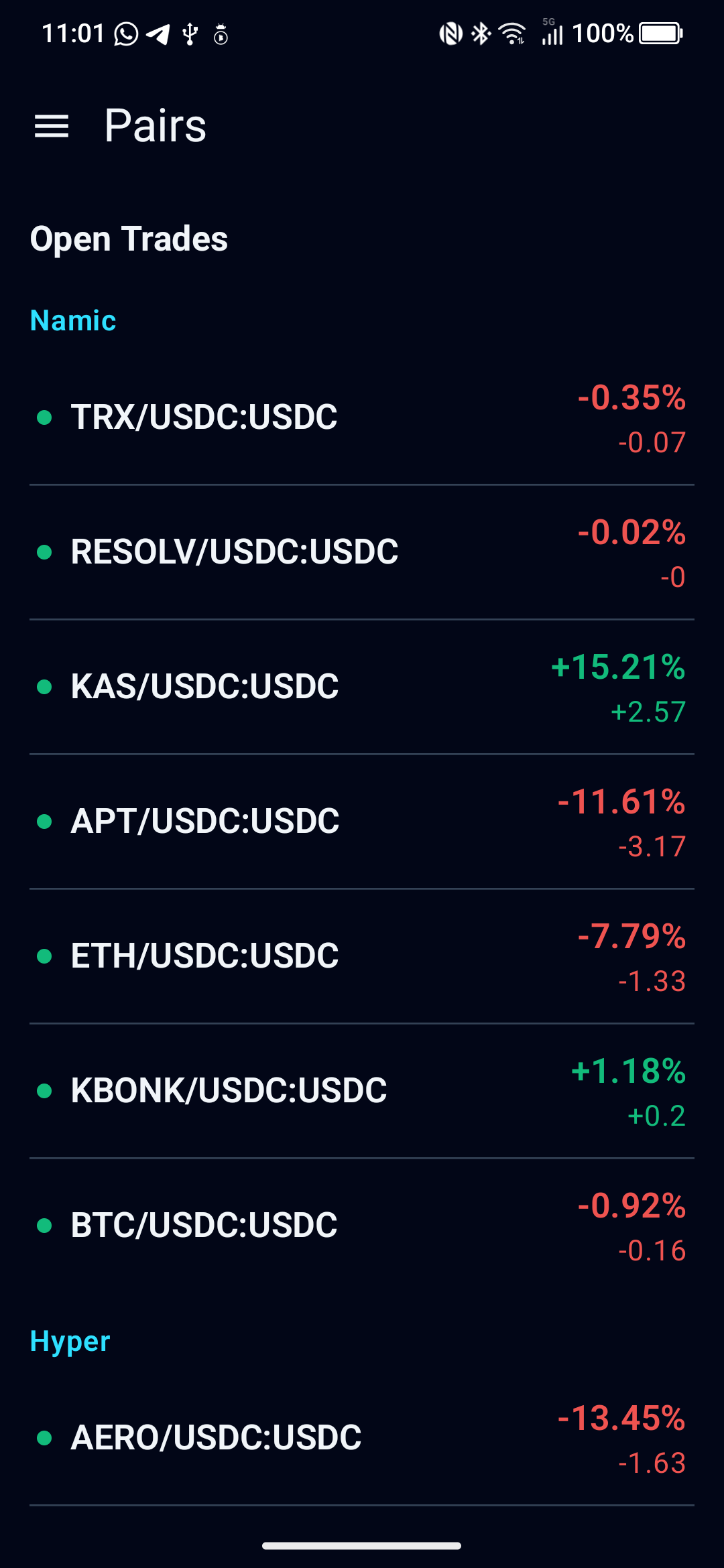Click the green status dot beside BTC/USDC:USDC
Screen dimensions: 724x1568
coord(45,1226)
